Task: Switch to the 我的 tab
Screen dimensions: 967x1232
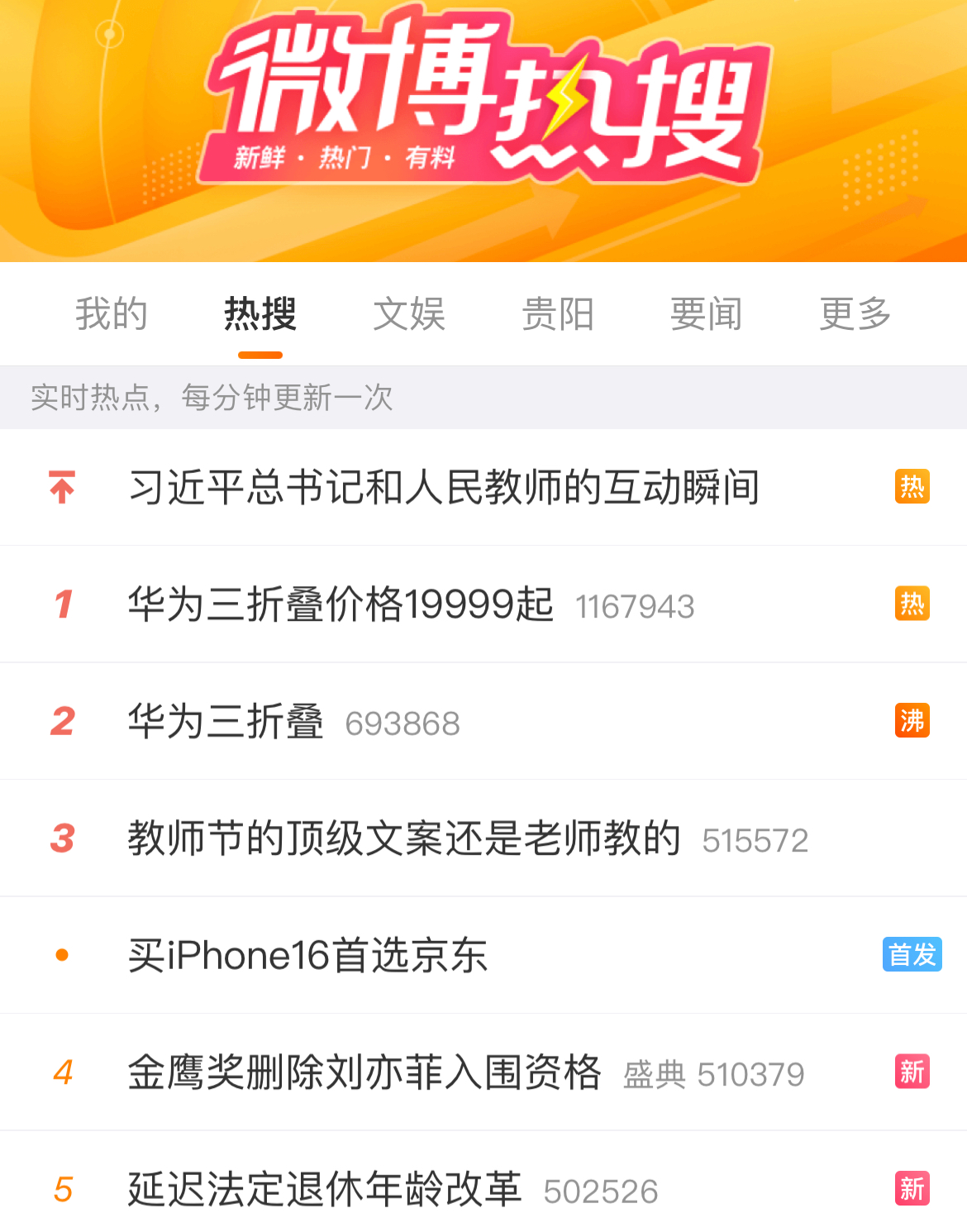Action: point(112,314)
